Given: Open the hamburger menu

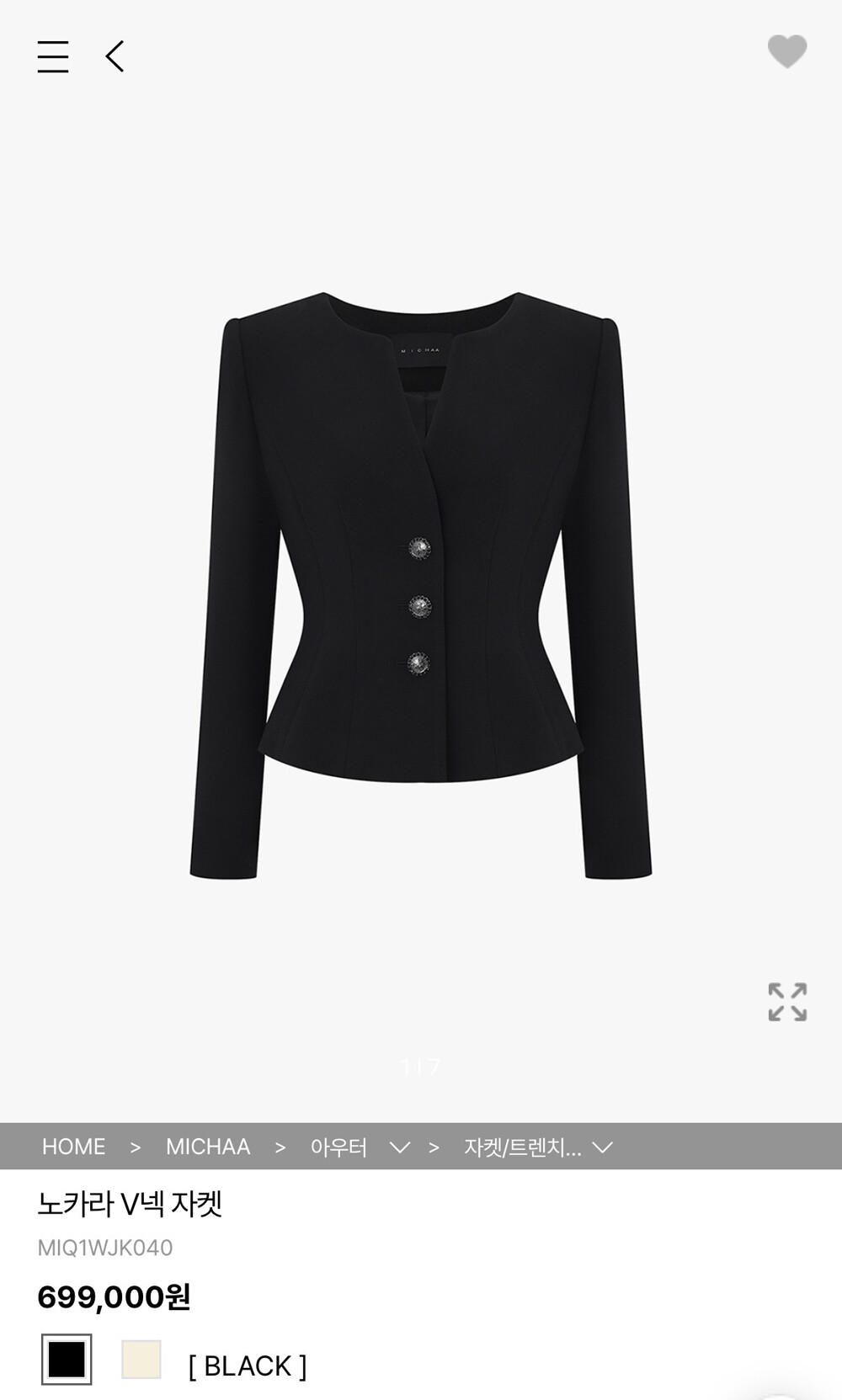Looking at the screenshot, I should click(53, 56).
